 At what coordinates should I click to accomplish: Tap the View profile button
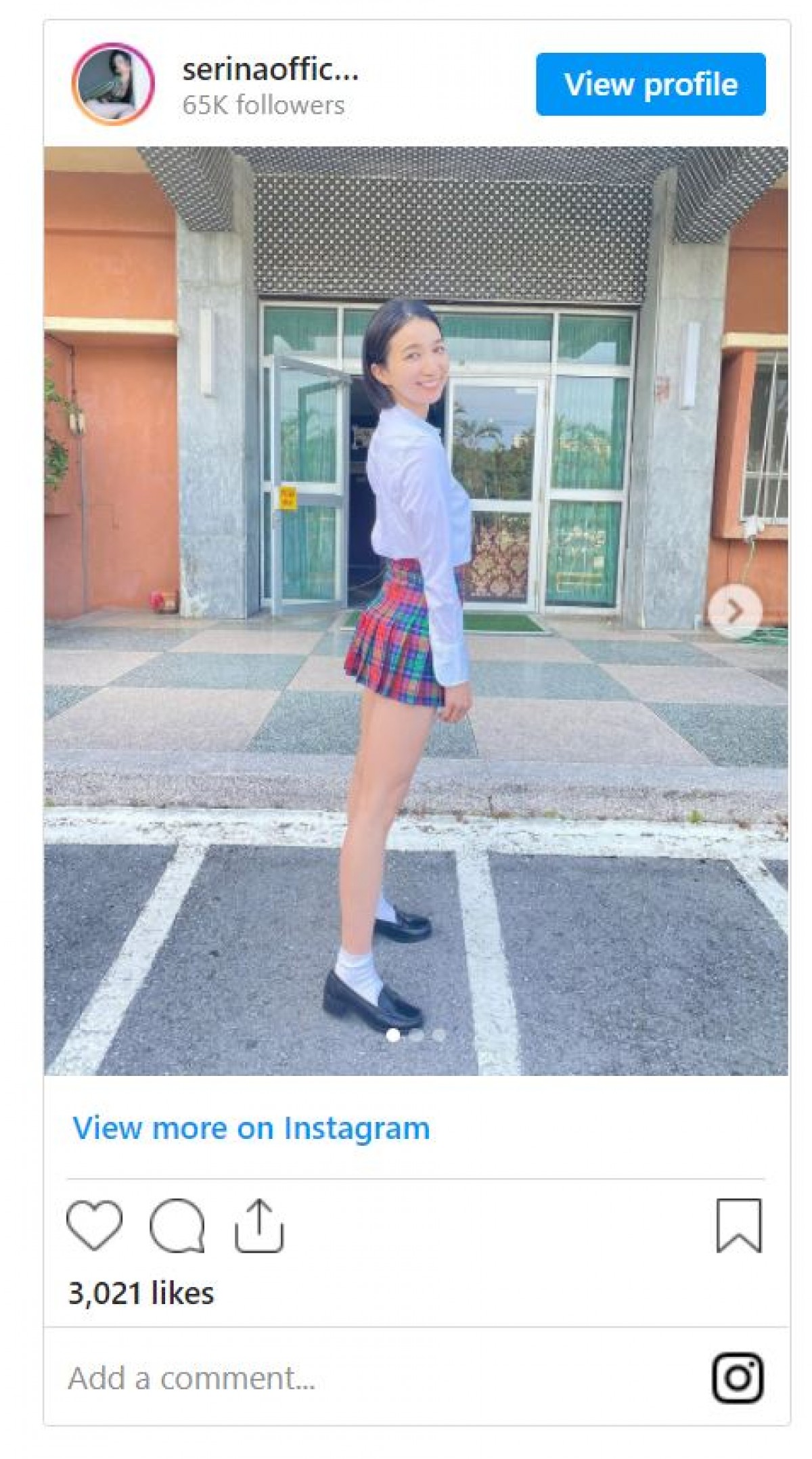point(650,85)
